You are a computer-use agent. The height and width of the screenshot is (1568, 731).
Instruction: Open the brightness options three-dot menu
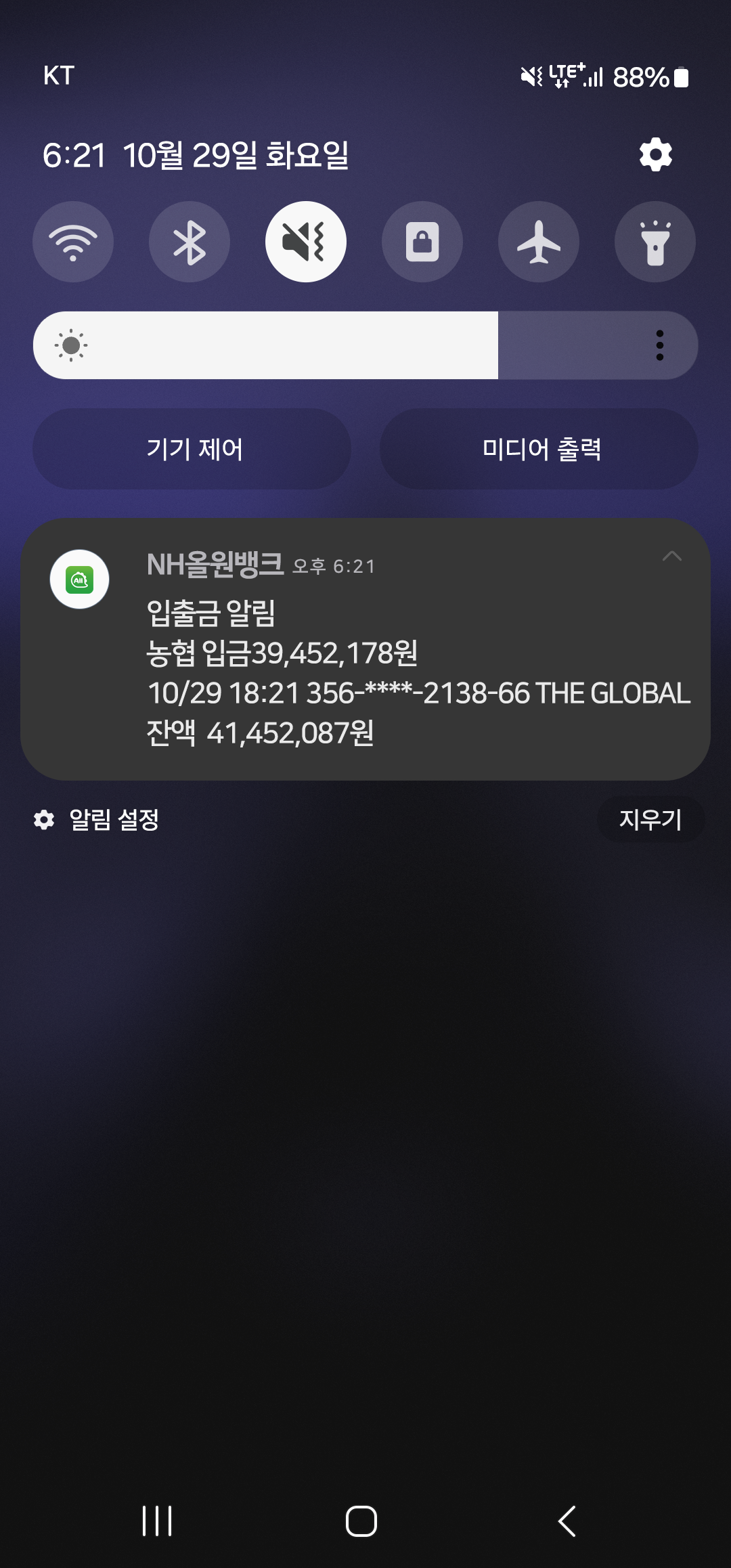coord(659,345)
